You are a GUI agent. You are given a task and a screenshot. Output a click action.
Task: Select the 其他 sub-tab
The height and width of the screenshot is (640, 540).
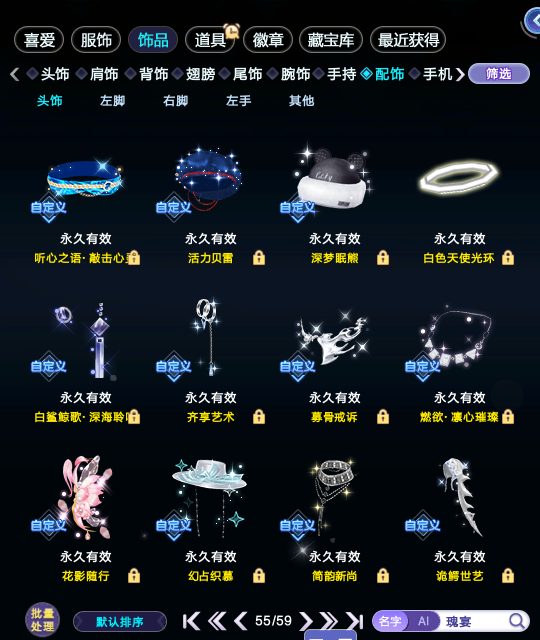click(x=301, y=101)
